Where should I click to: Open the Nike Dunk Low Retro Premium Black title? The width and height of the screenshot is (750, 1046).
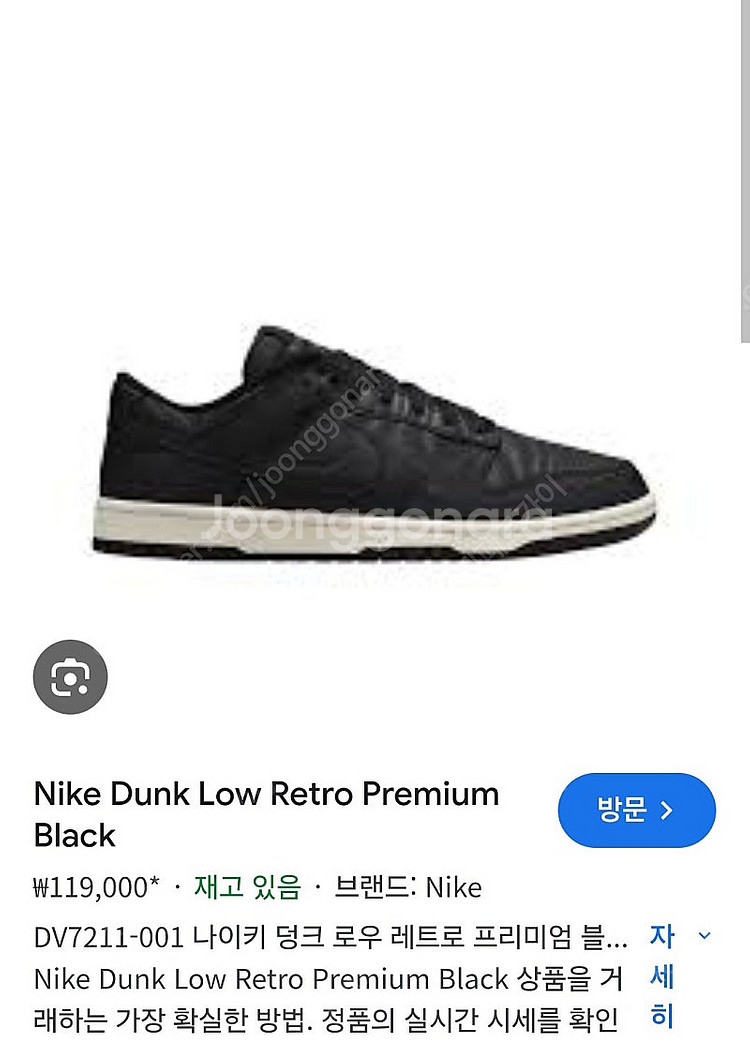click(x=266, y=814)
